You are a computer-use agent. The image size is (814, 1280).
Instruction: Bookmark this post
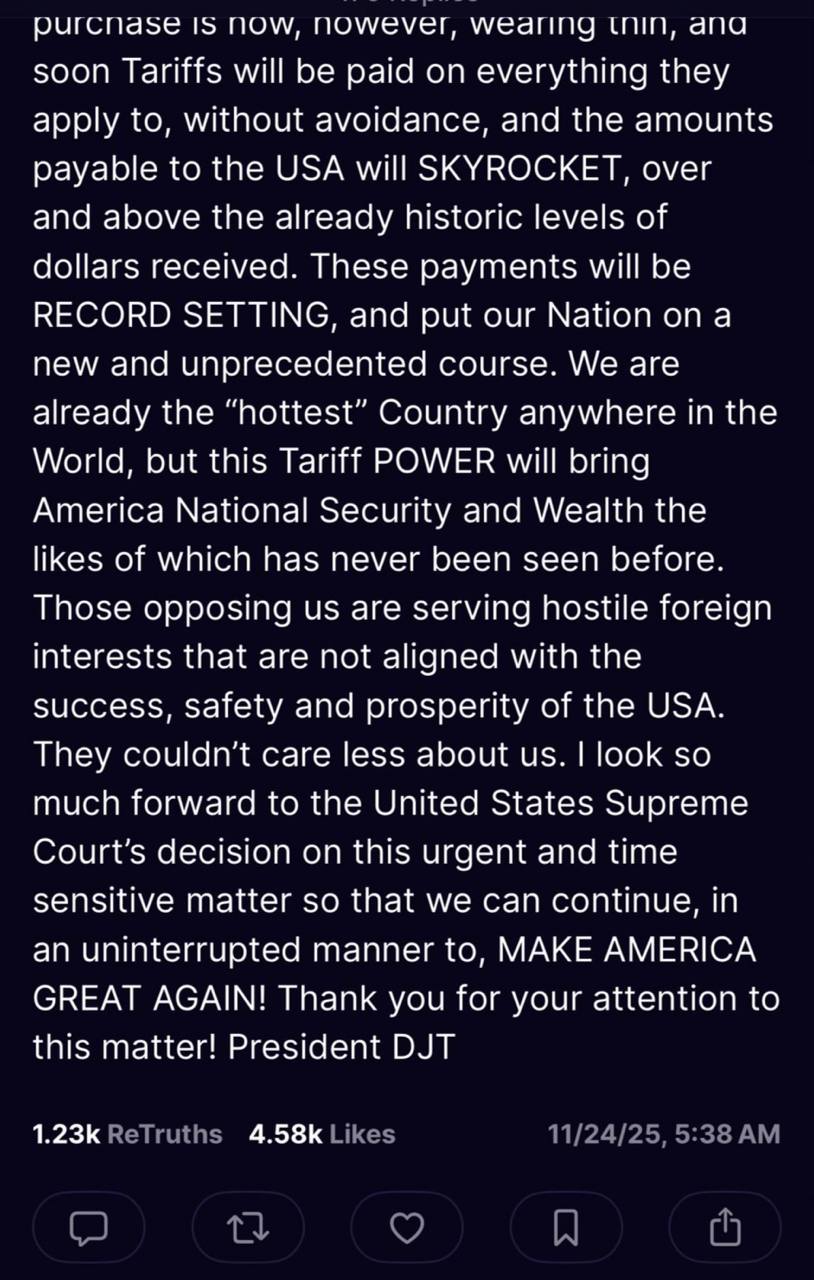click(565, 1226)
